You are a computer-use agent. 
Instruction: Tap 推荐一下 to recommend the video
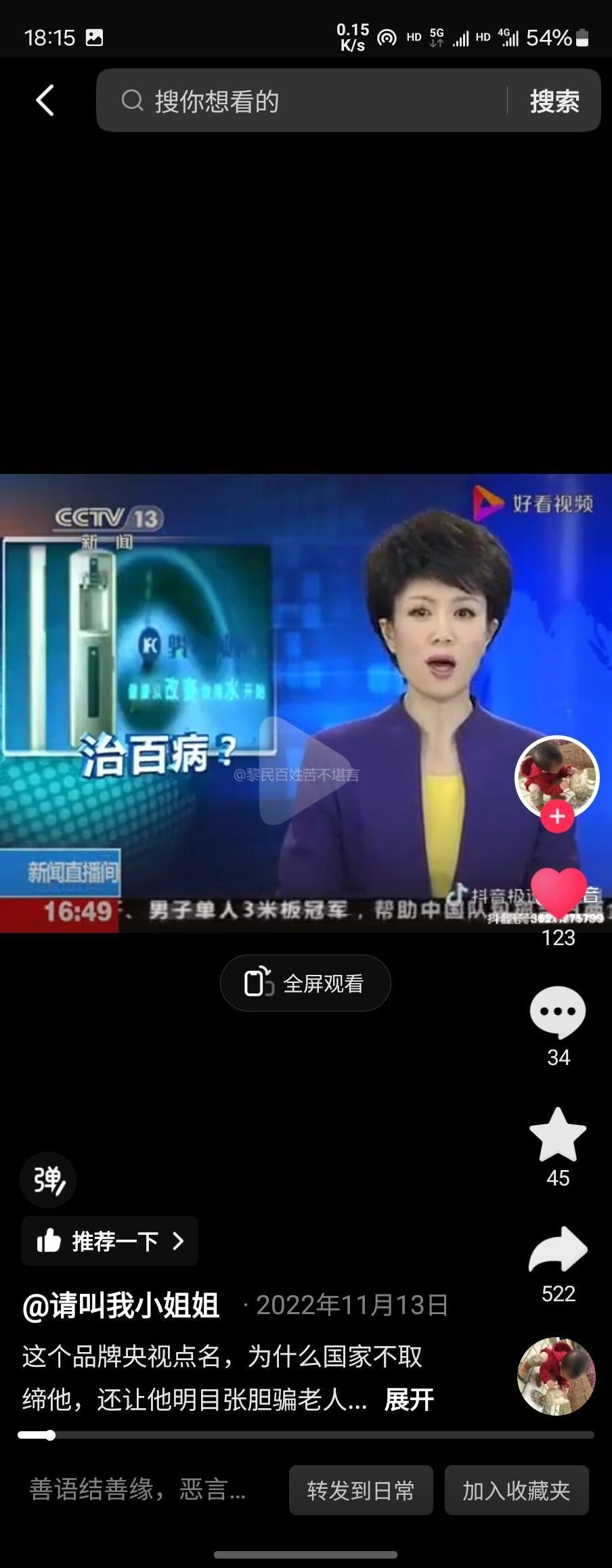pyautogui.click(x=110, y=1241)
